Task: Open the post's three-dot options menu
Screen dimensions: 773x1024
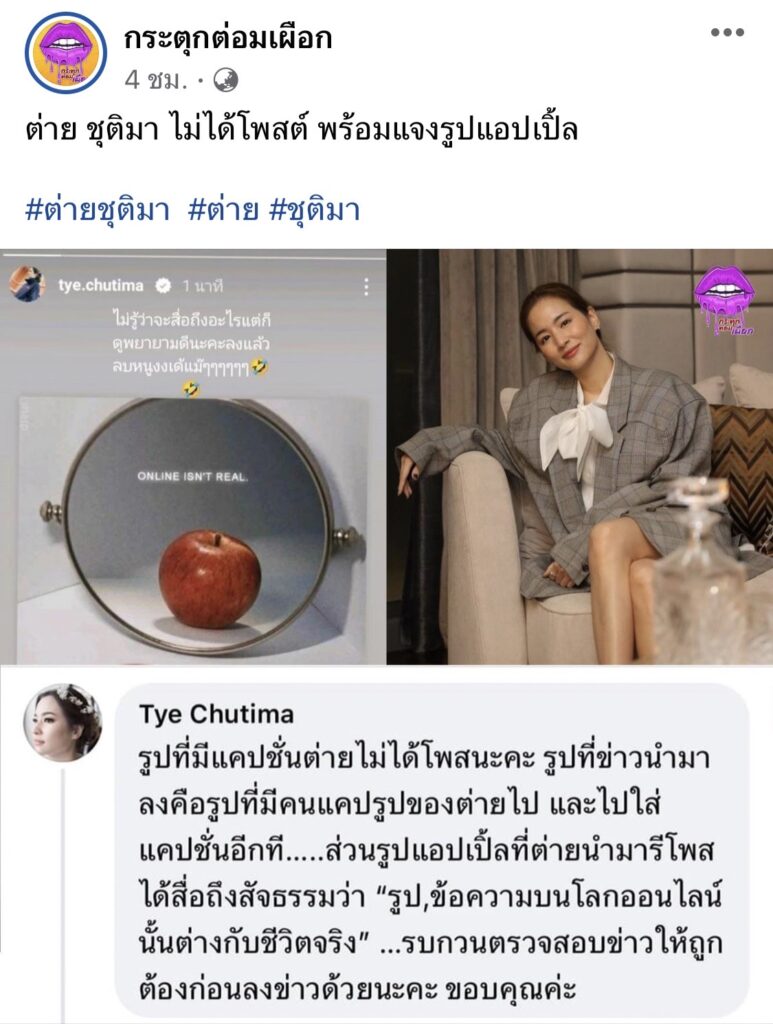Action: pyautogui.click(x=727, y=33)
